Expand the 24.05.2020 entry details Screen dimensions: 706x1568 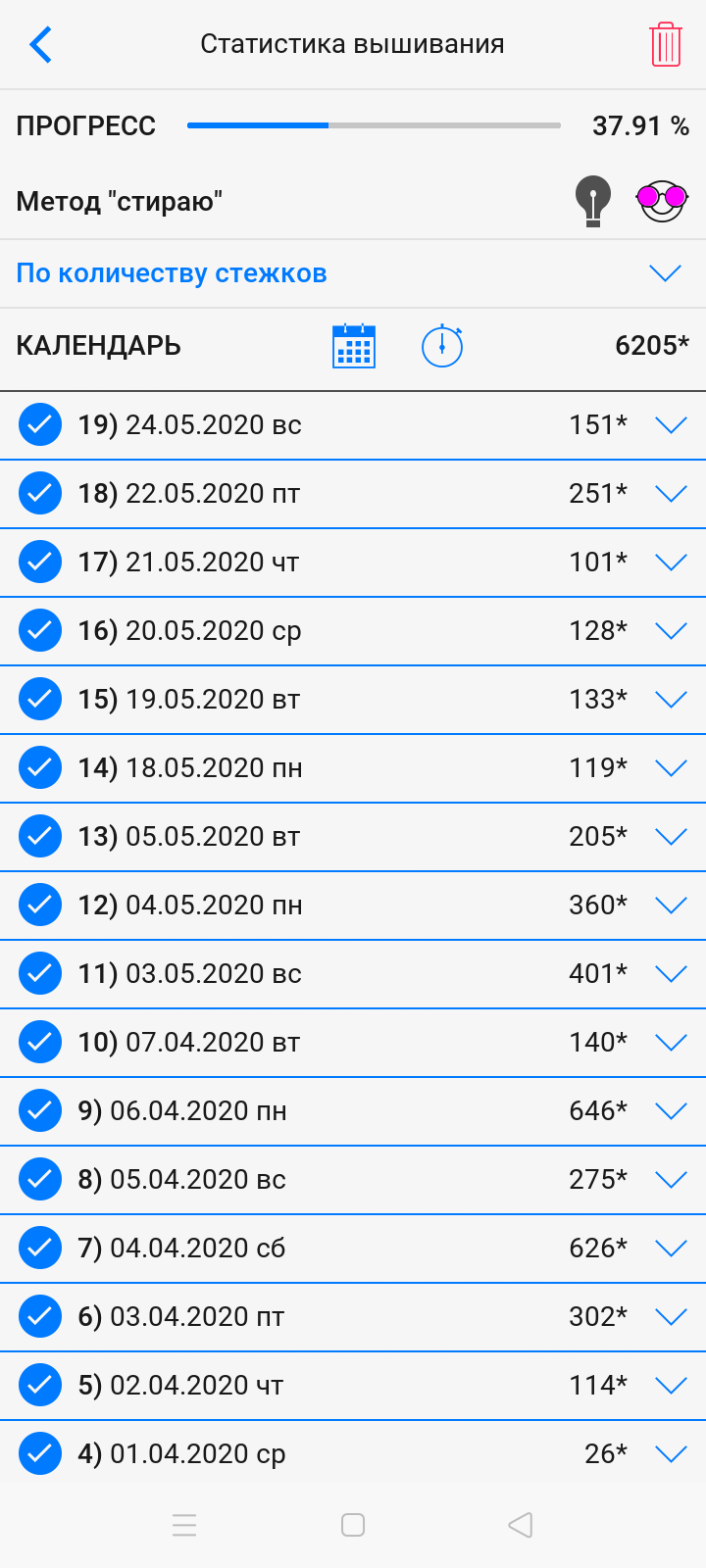(x=671, y=425)
